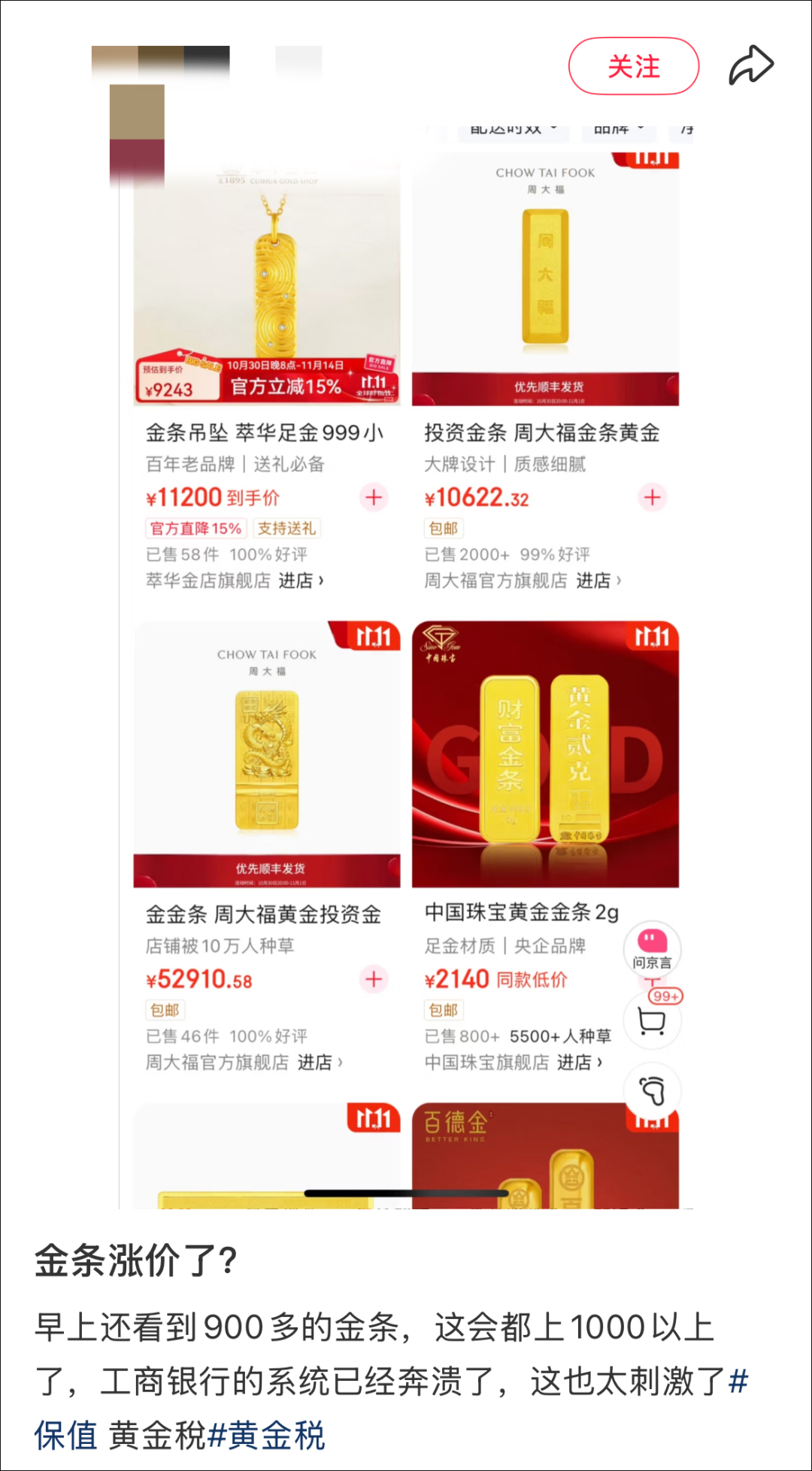Tap the share arrow icon

click(752, 63)
